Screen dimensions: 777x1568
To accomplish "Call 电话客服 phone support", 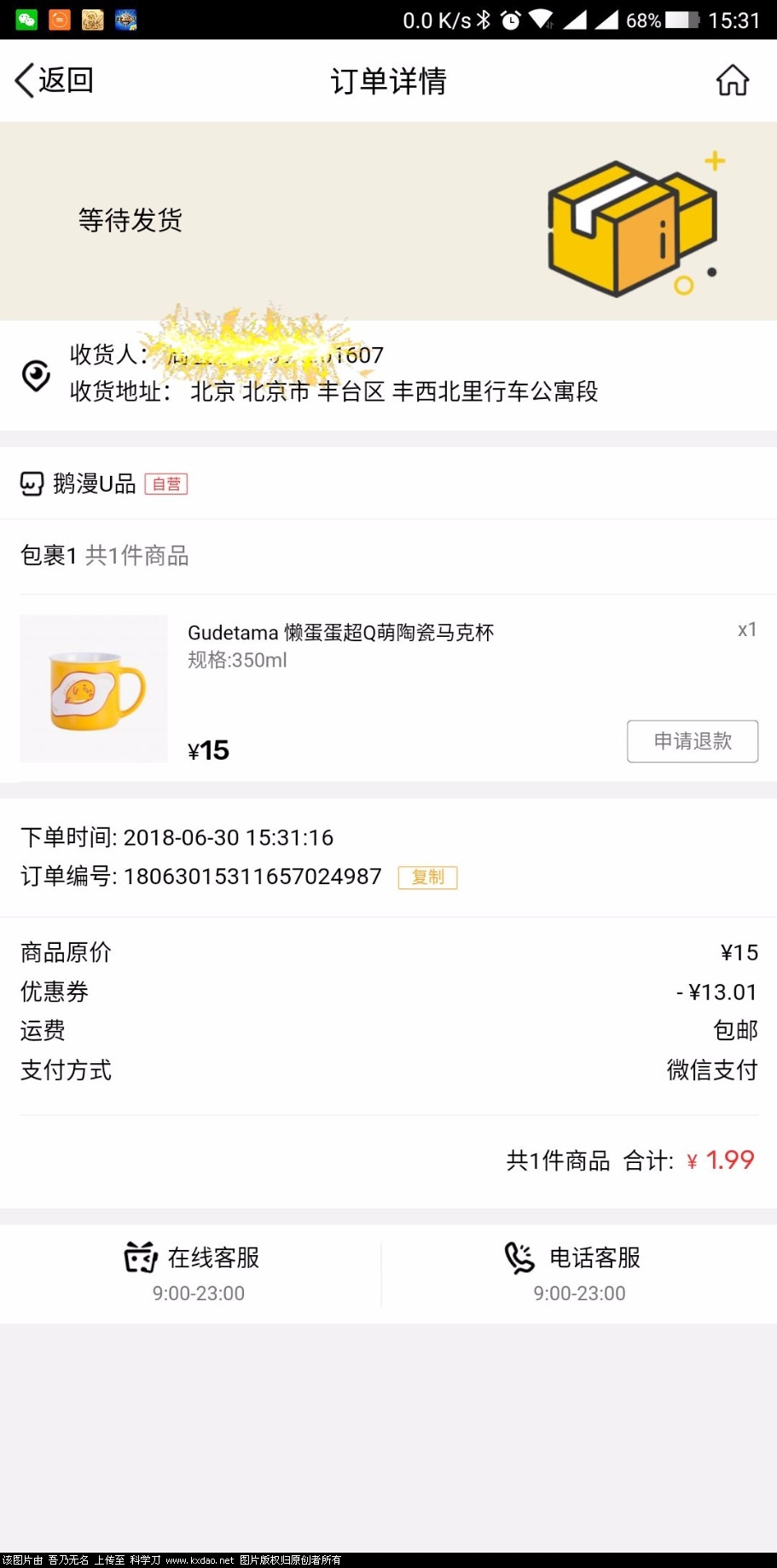I will coord(574,1271).
